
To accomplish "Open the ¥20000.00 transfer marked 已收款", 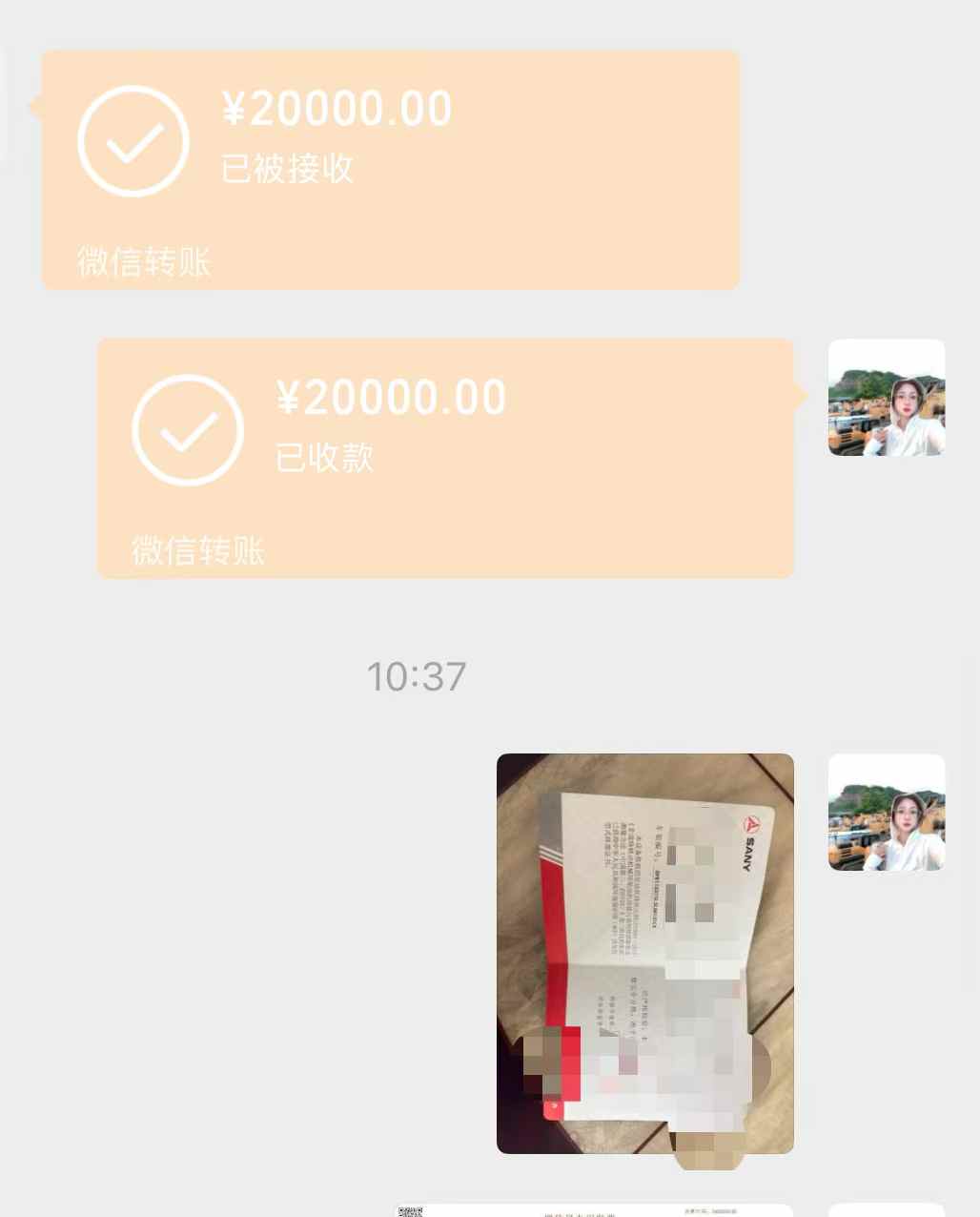I will [x=445, y=458].
